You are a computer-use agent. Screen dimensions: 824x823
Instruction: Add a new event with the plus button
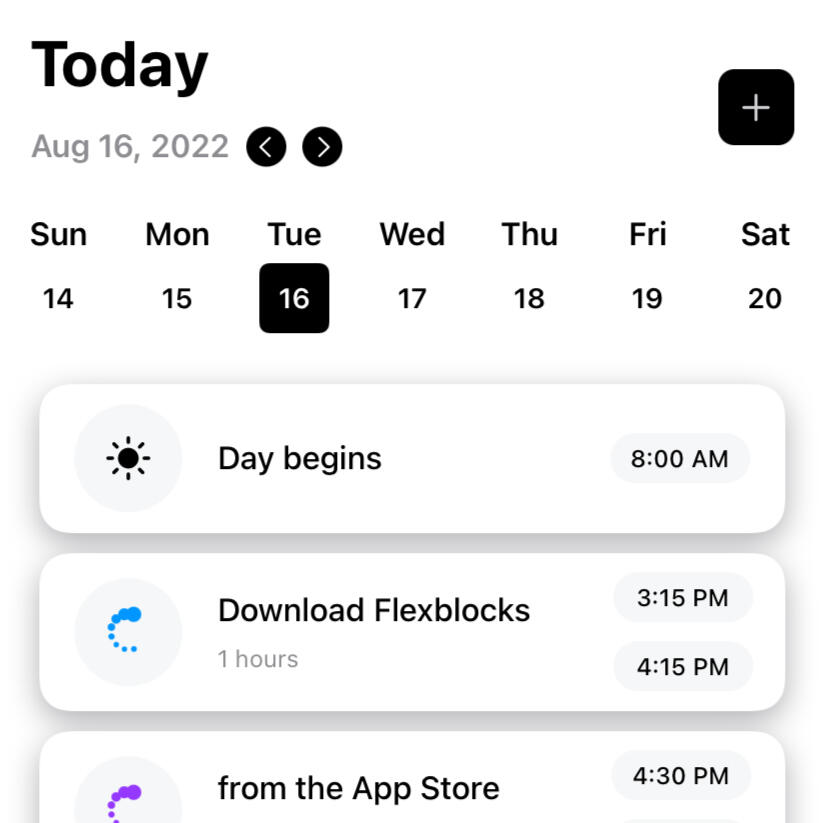pos(755,107)
